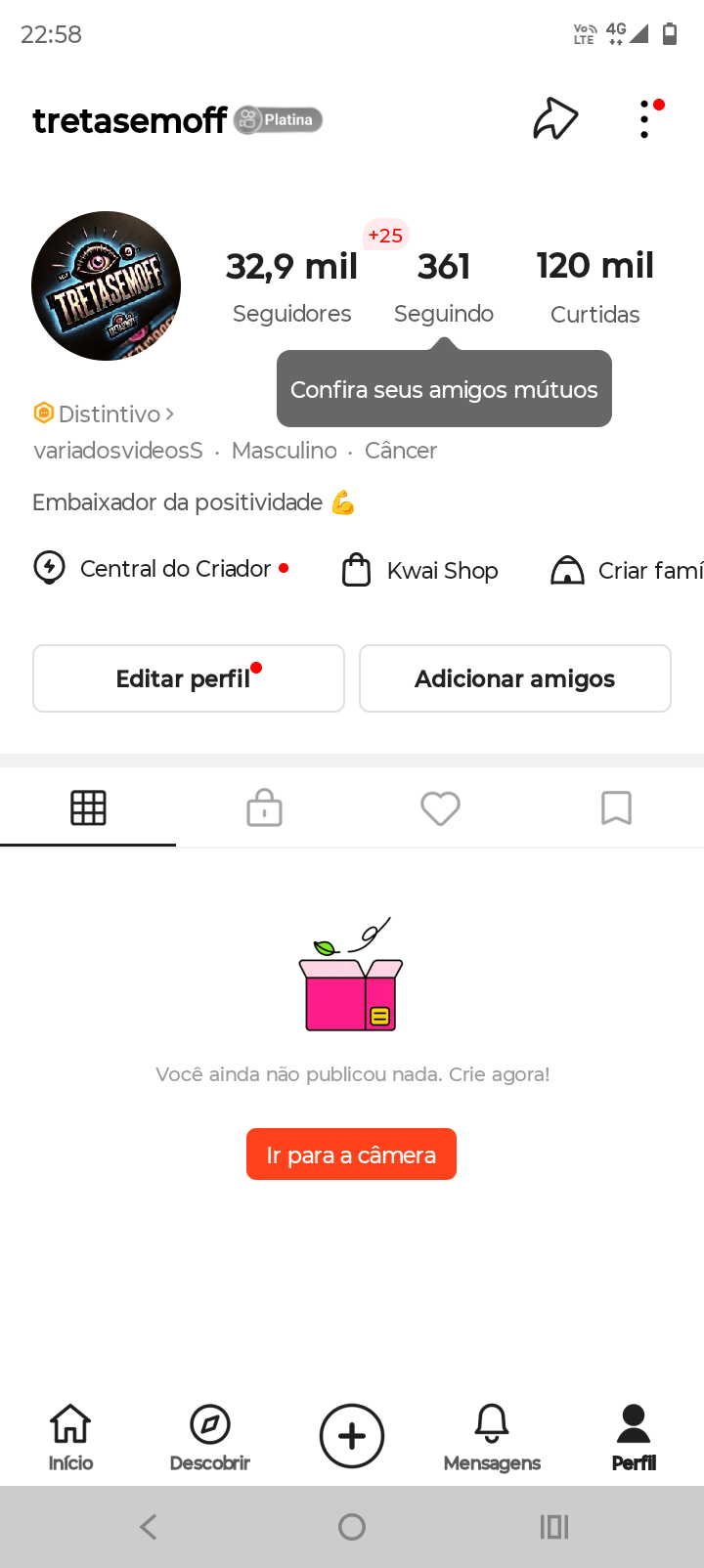The height and width of the screenshot is (1568, 704).
Task: Create a new post with plus button
Action: 352,1435
